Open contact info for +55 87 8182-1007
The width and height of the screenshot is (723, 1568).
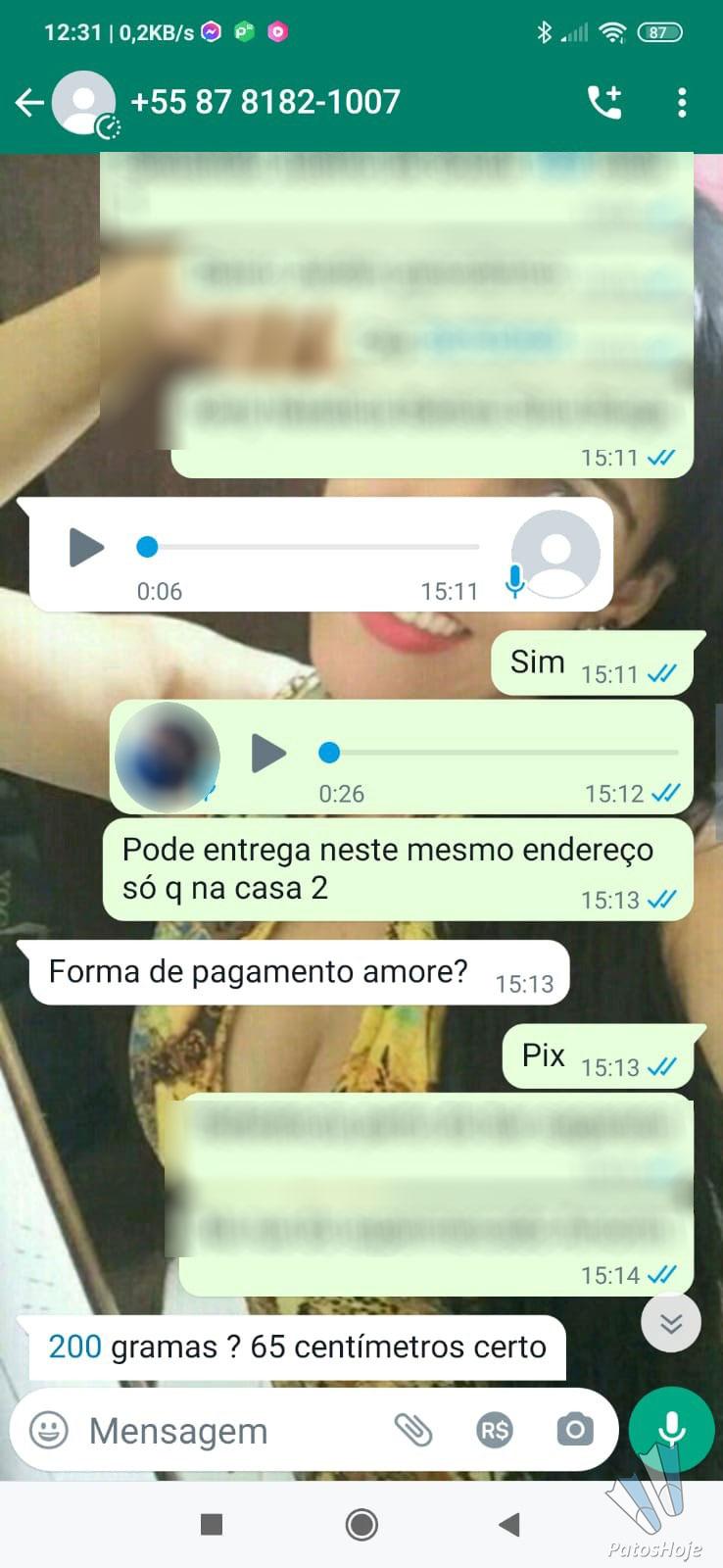(x=265, y=102)
